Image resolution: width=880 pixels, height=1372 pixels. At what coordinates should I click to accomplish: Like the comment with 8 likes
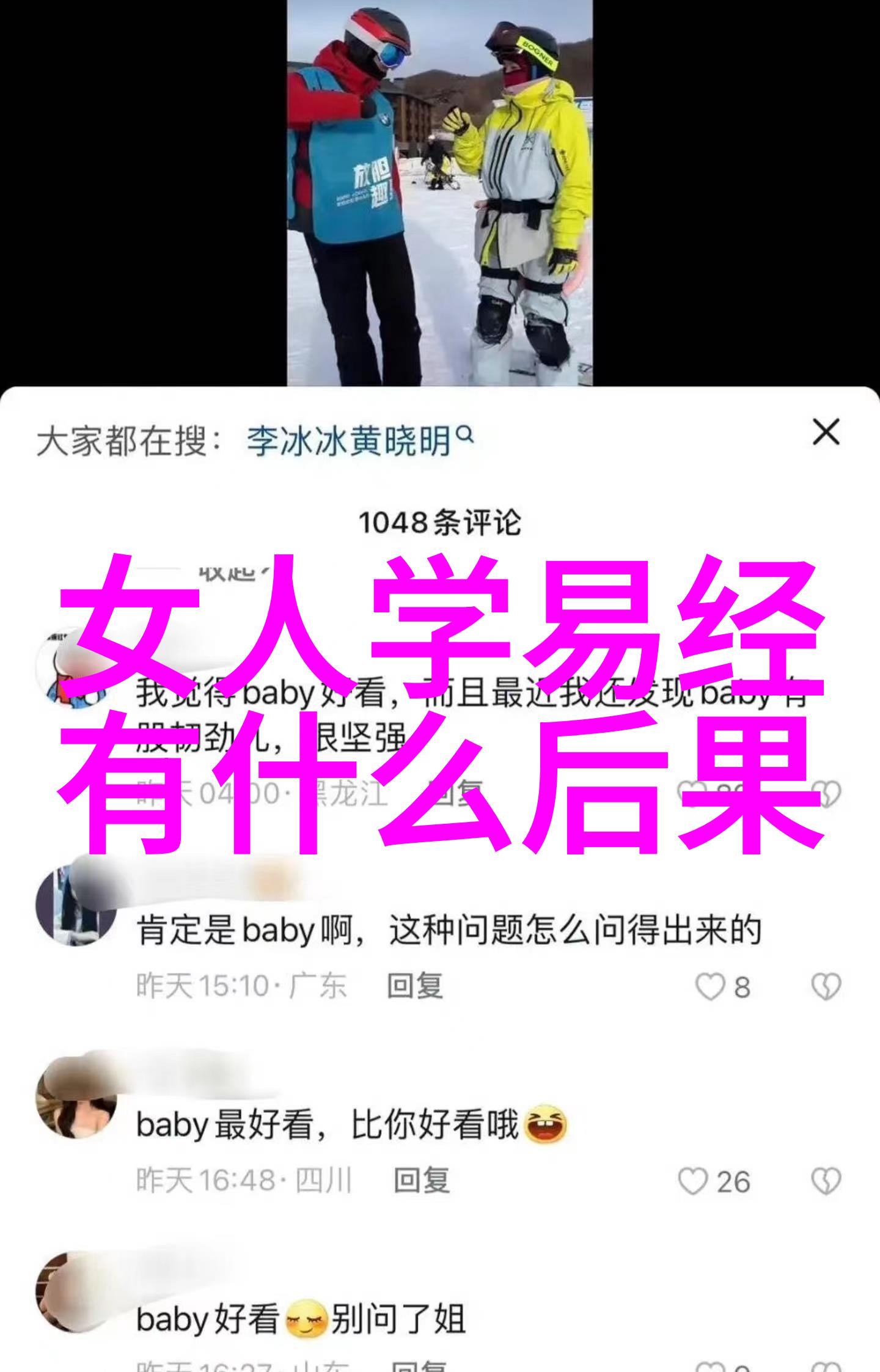(710, 987)
